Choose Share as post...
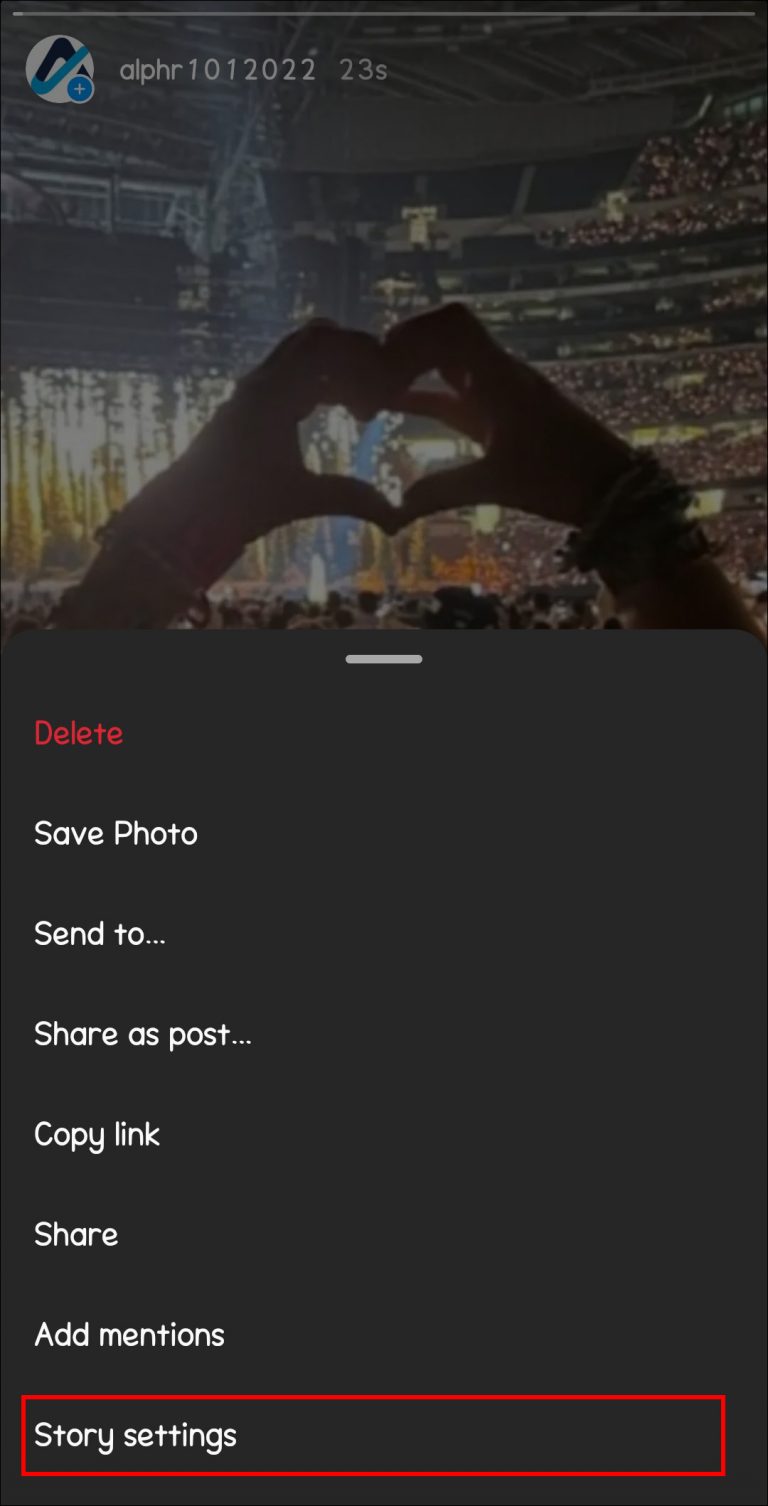 point(143,1034)
